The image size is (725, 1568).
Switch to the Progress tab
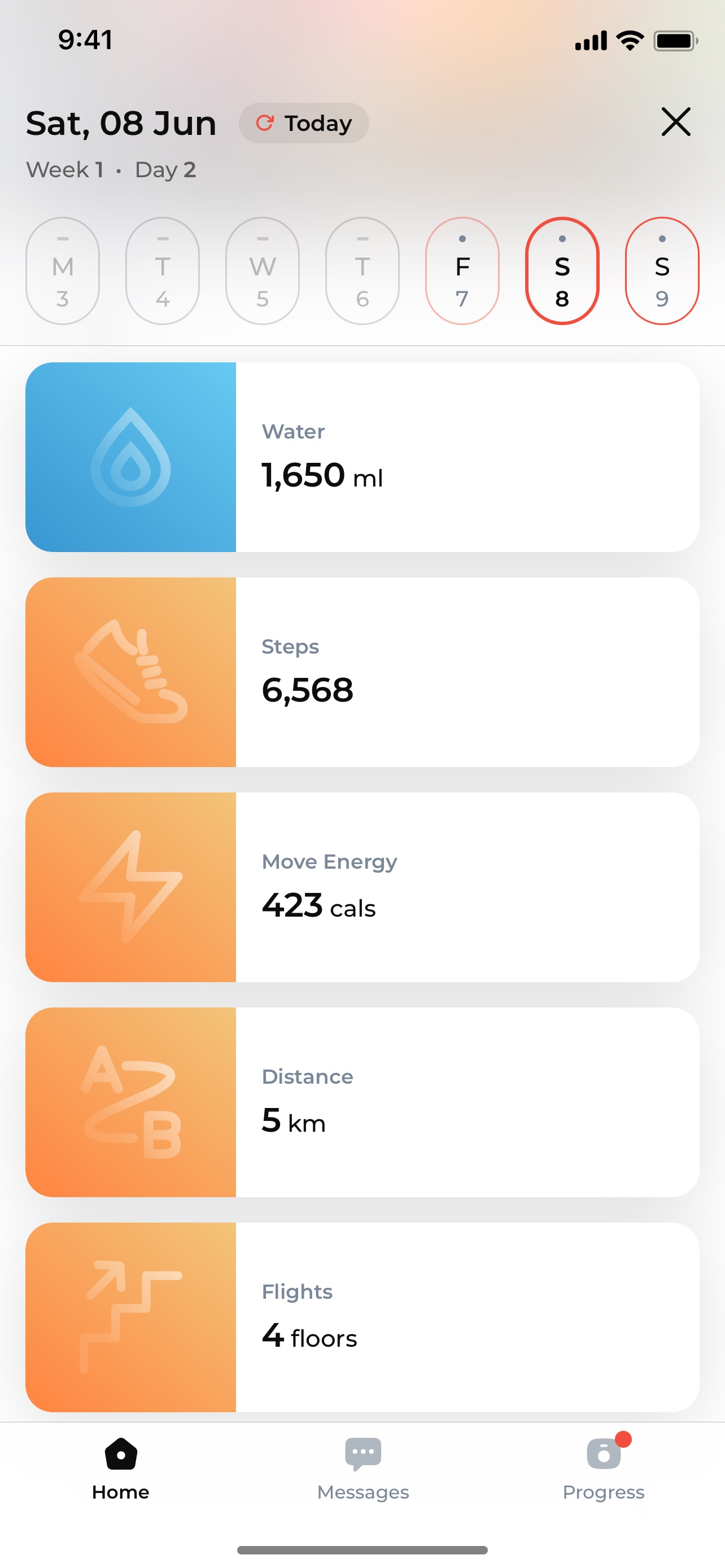[x=604, y=1469]
